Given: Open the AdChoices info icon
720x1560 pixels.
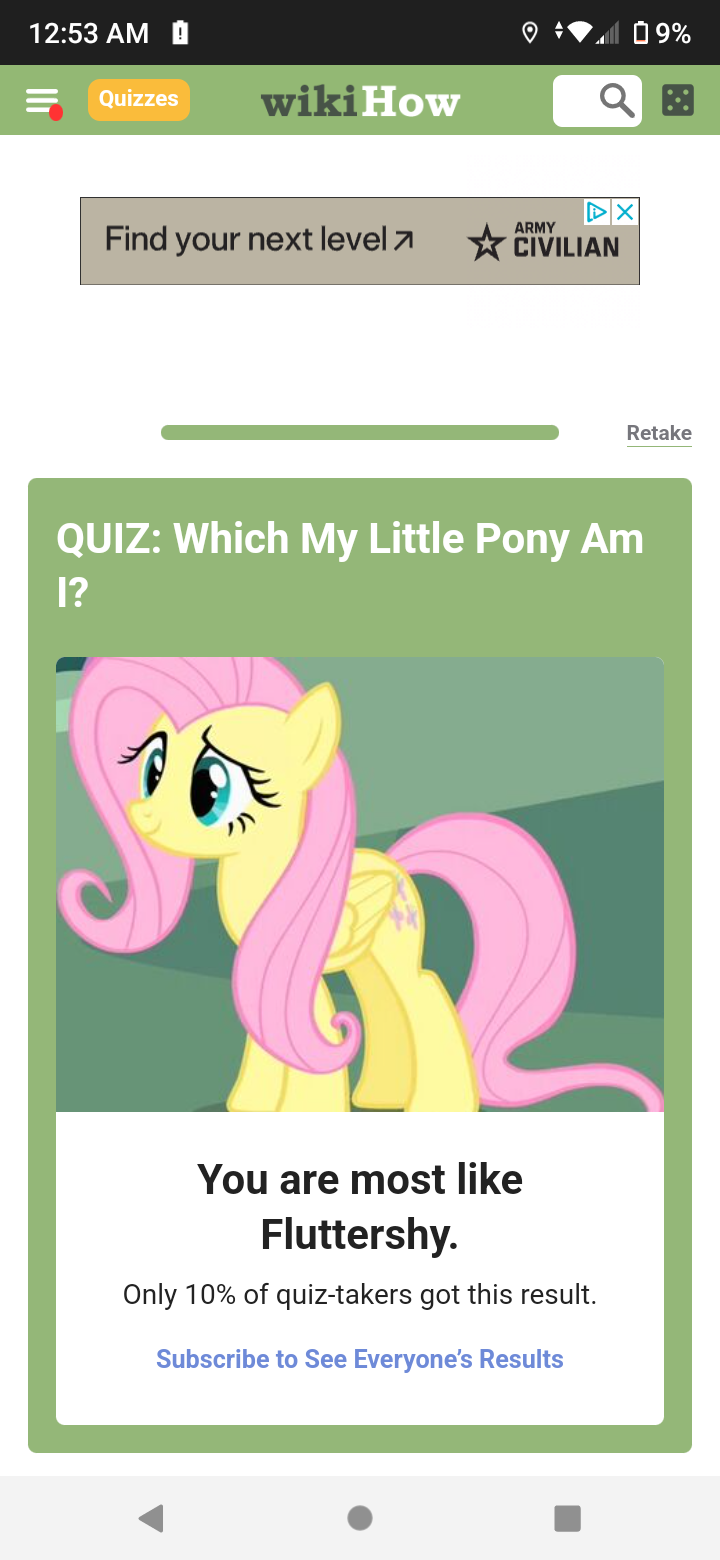Looking at the screenshot, I should click(597, 211).
